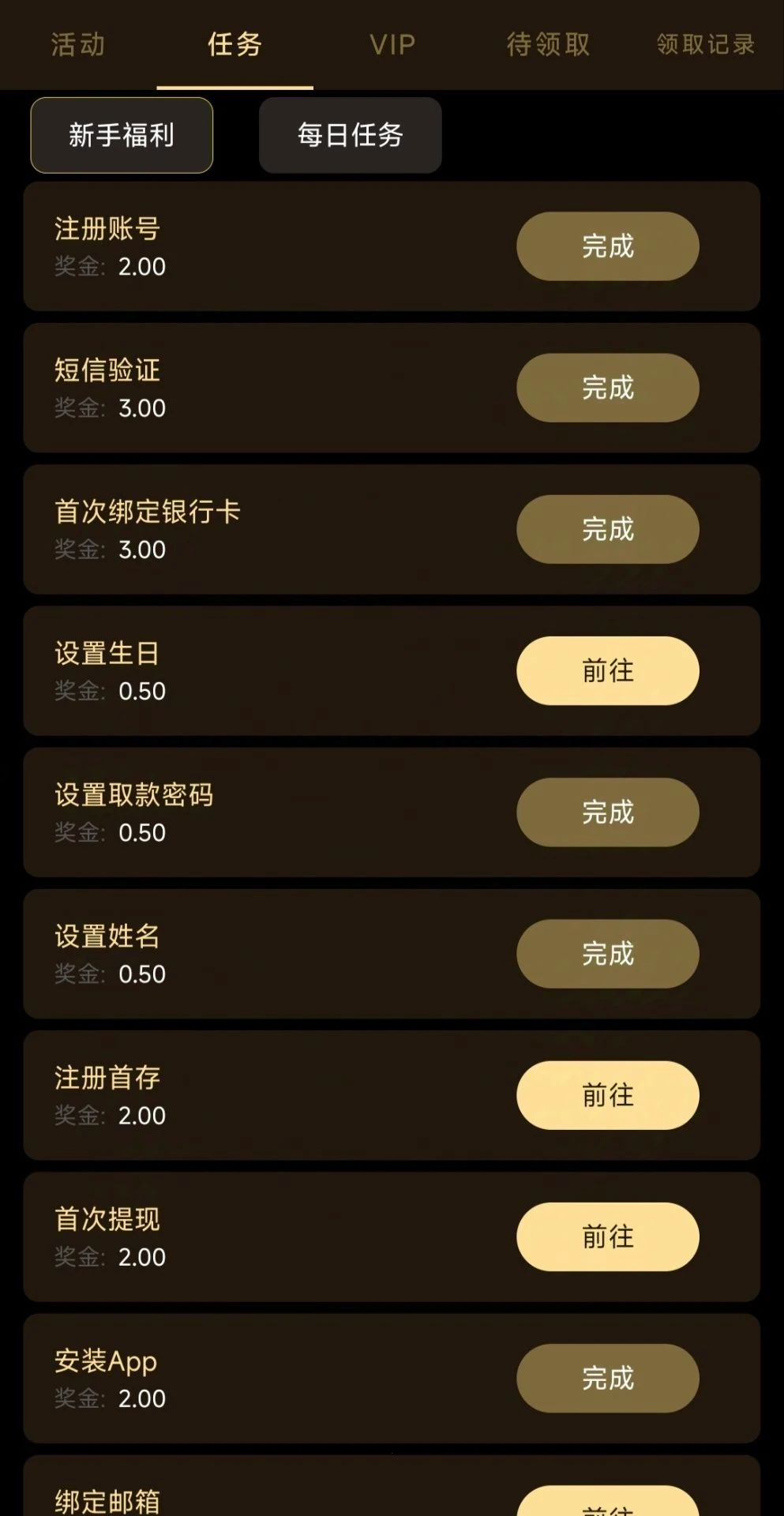The image size is (784, 1516).
Task: Open the 待领取 tab
Action: (x=549, y=44)
